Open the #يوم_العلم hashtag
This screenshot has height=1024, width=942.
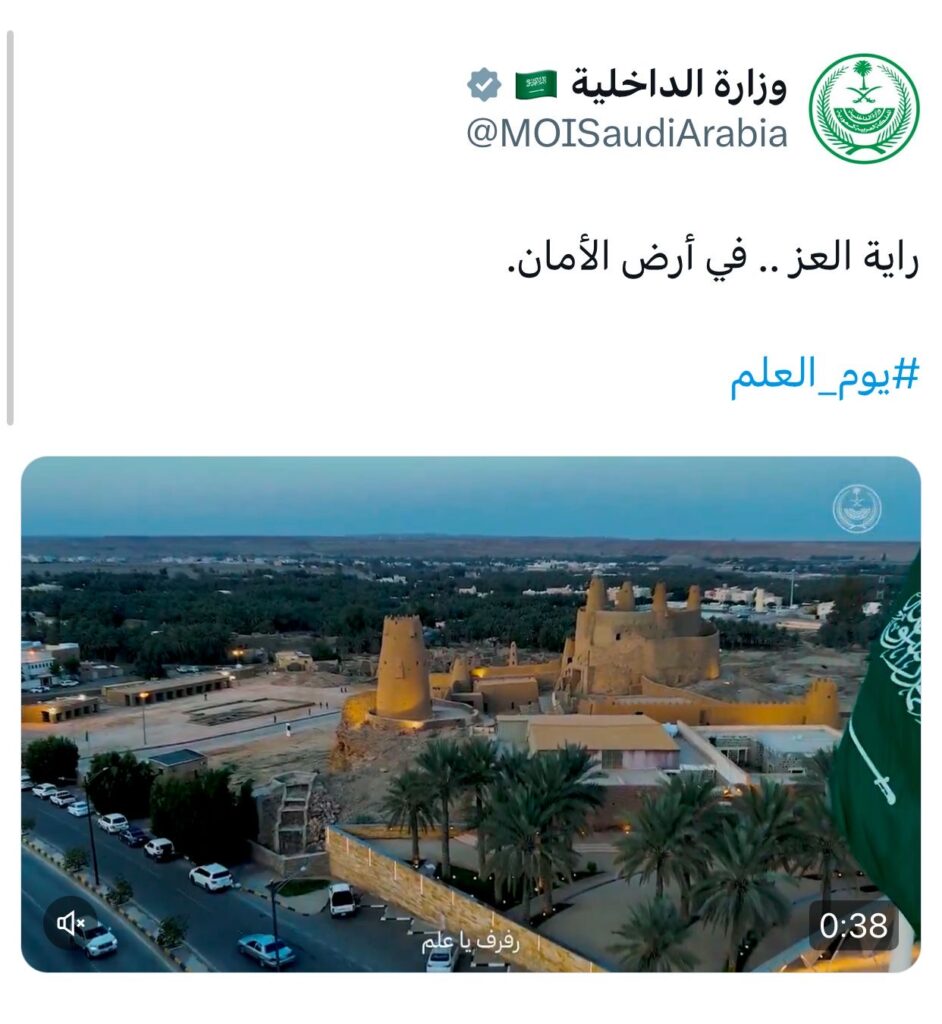[x=823, y=376]
